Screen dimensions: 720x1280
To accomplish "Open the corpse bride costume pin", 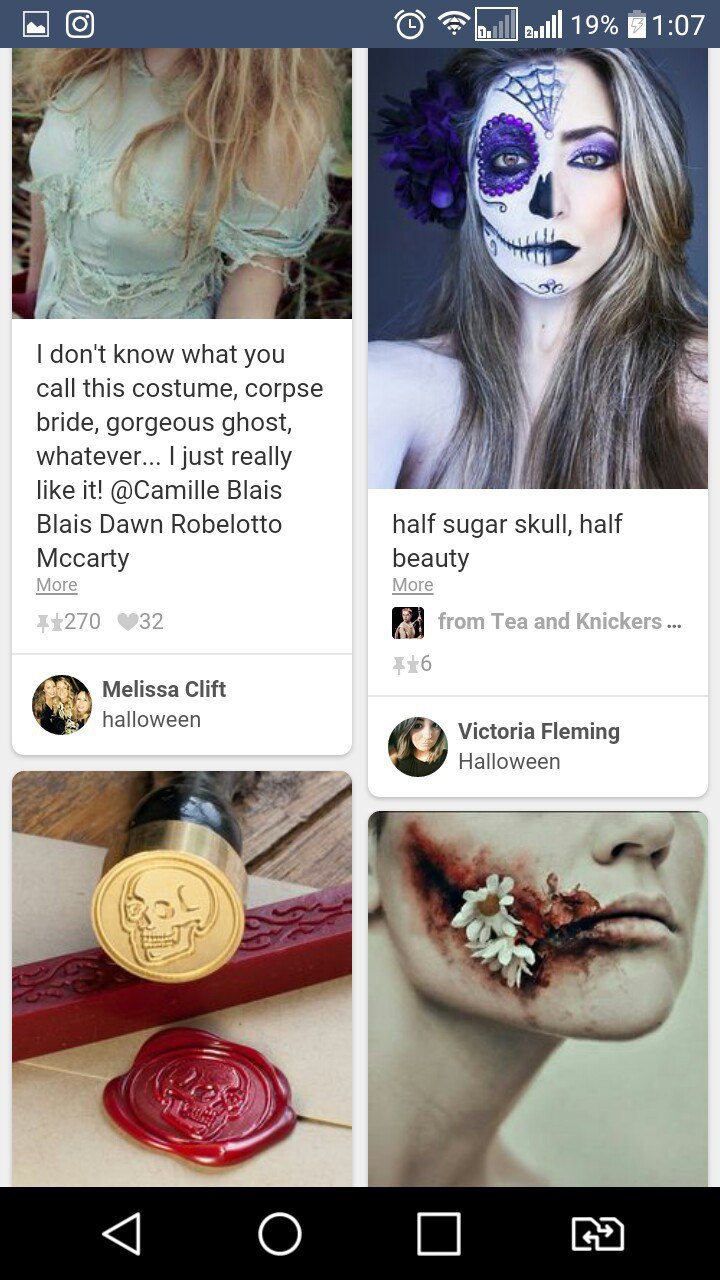I will pos(181,185).
